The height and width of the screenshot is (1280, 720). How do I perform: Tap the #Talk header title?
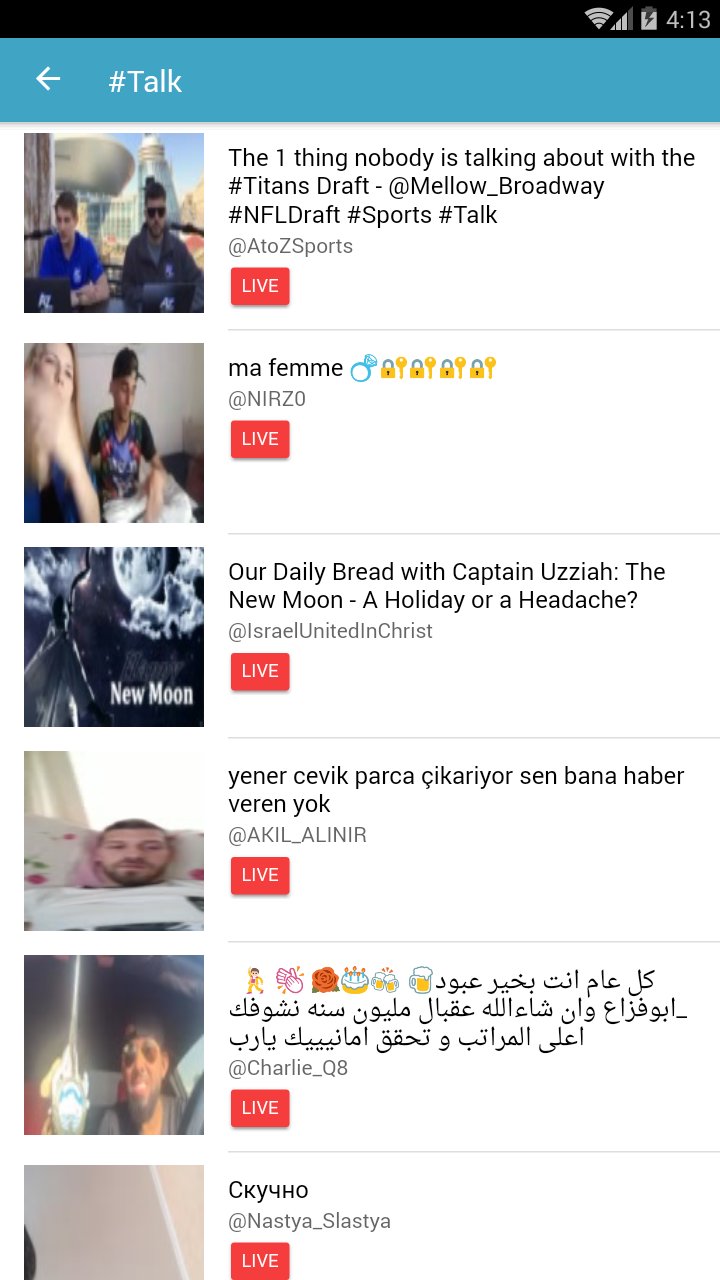pyautogui.click(x=145, y=81)
